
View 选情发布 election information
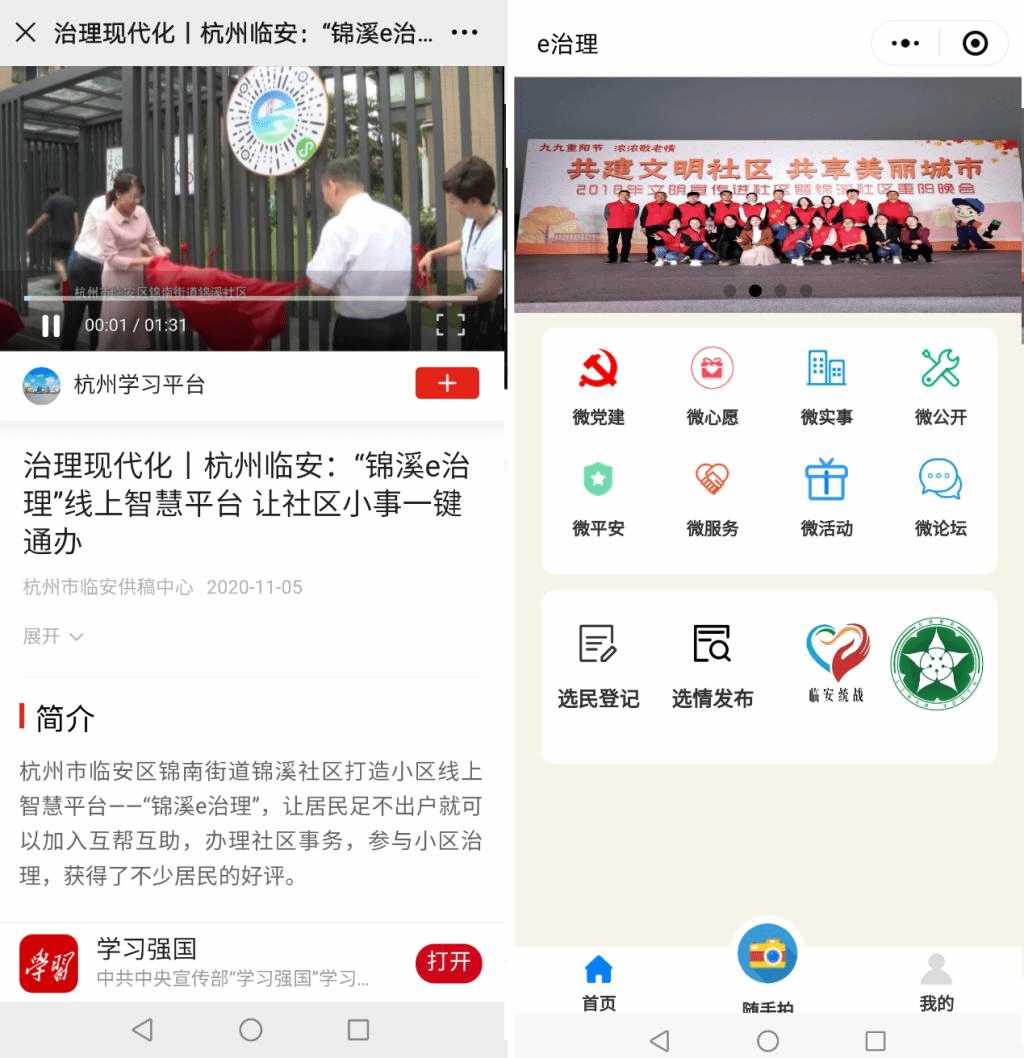pyautogui.click(x=712, y=666)
